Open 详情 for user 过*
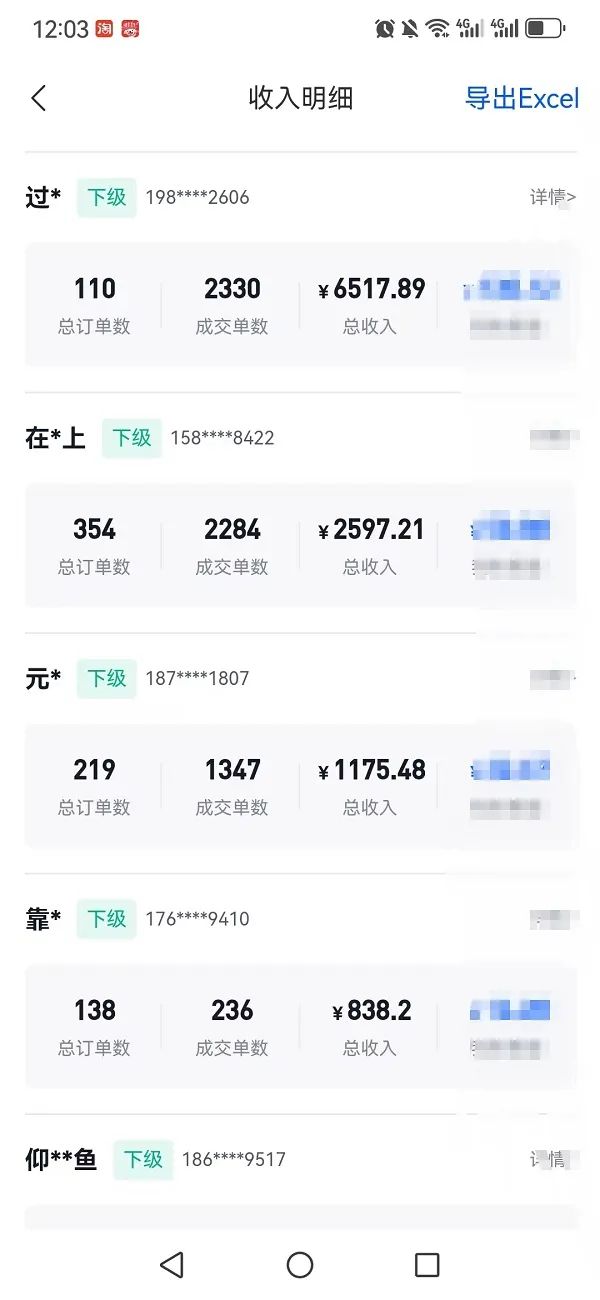This screenshot has height=1300, width=600. pyautogui.click(x=552, y=197)
